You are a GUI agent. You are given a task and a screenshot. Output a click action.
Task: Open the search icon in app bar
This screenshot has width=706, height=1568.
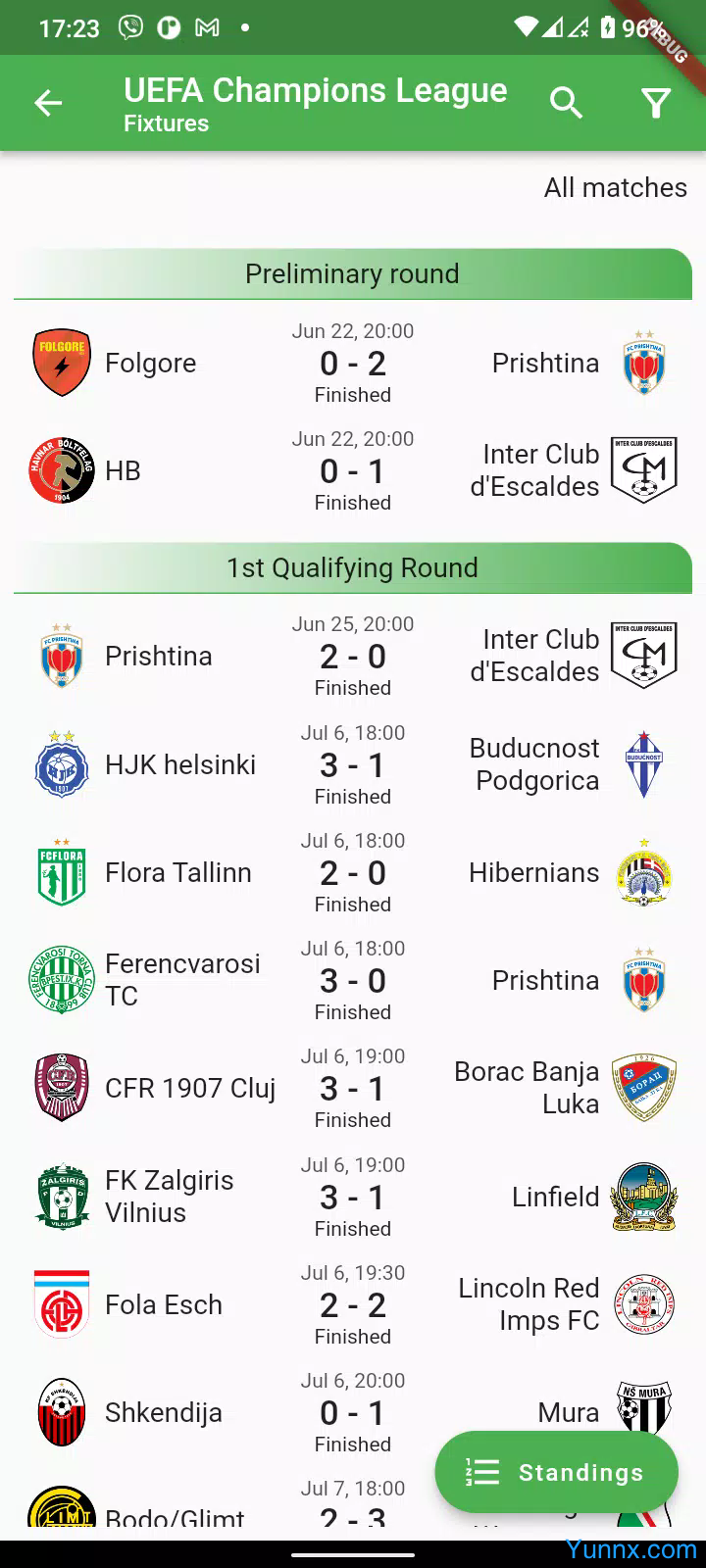(x=566, y=103)
